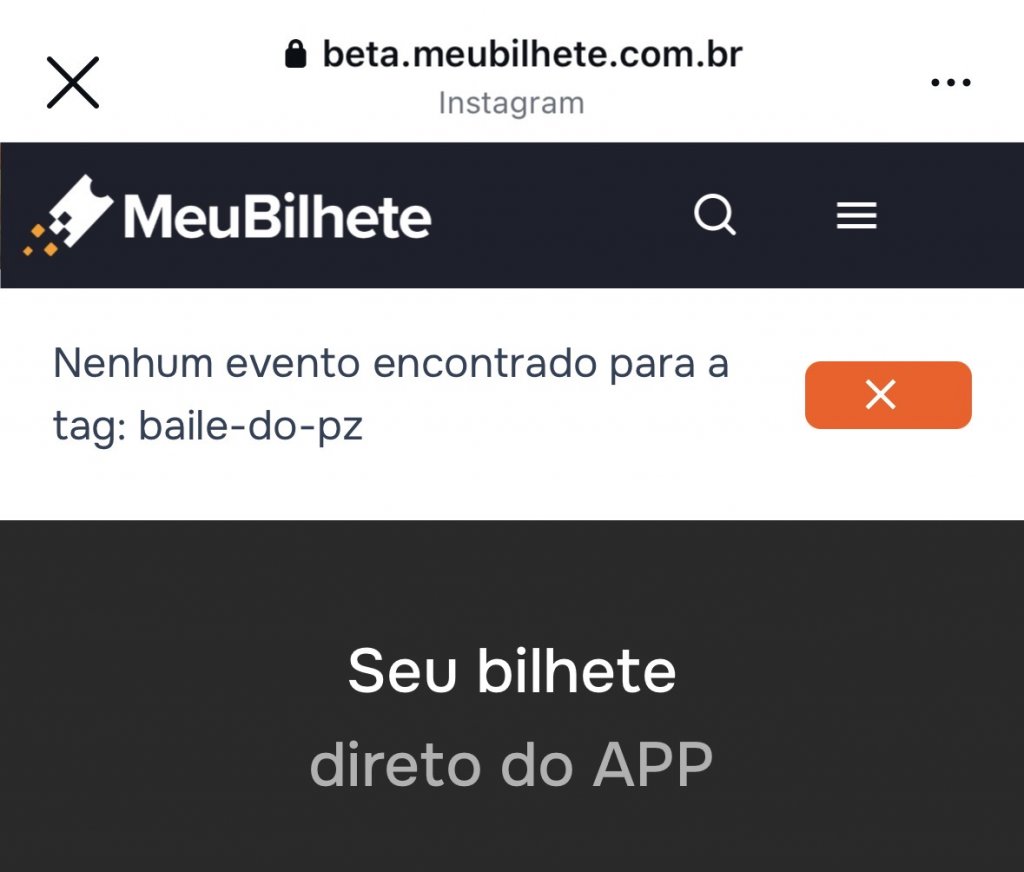Open the browser's three-dot options menu
Screen dimensions: 1024x872
coord(950,83)
